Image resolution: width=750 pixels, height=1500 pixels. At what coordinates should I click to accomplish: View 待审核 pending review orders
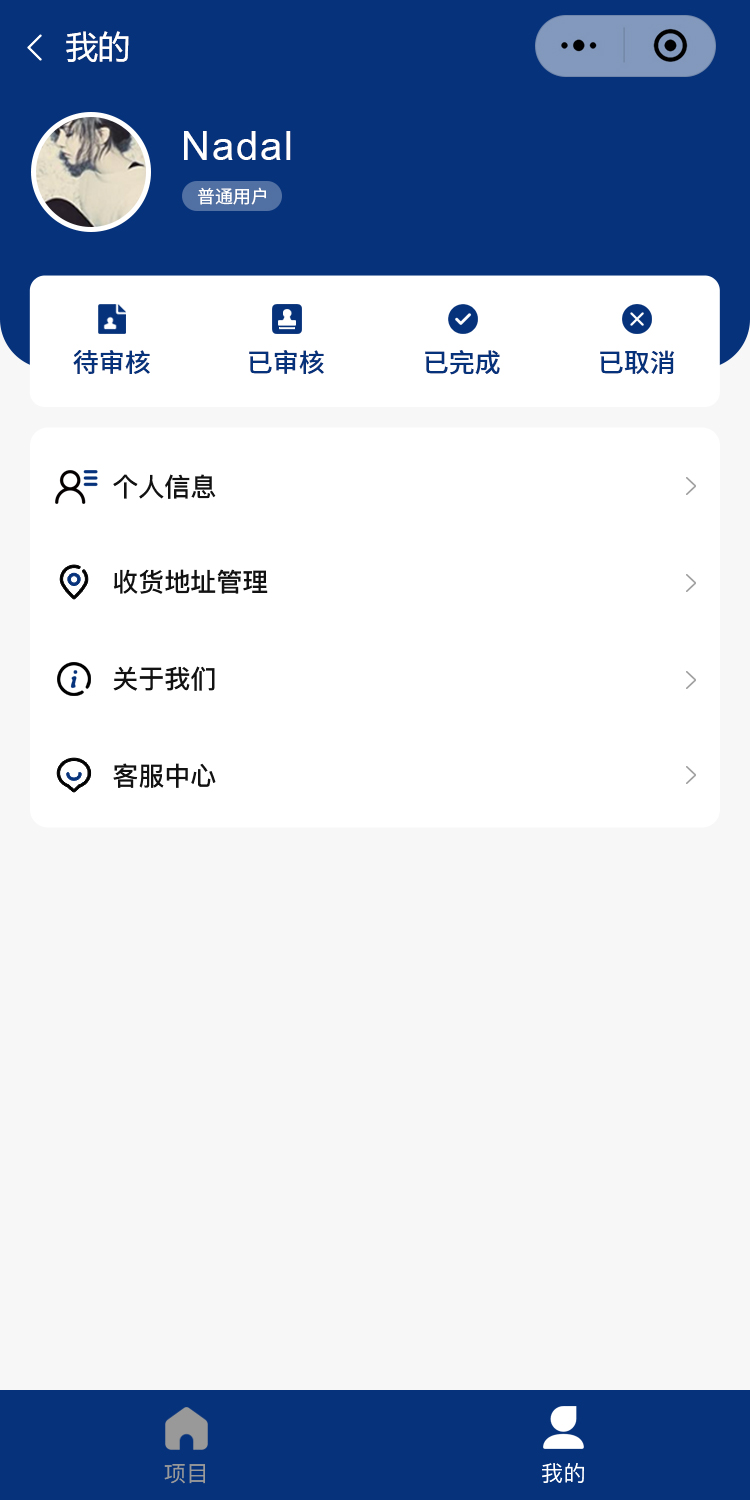[x=112, y=341]
